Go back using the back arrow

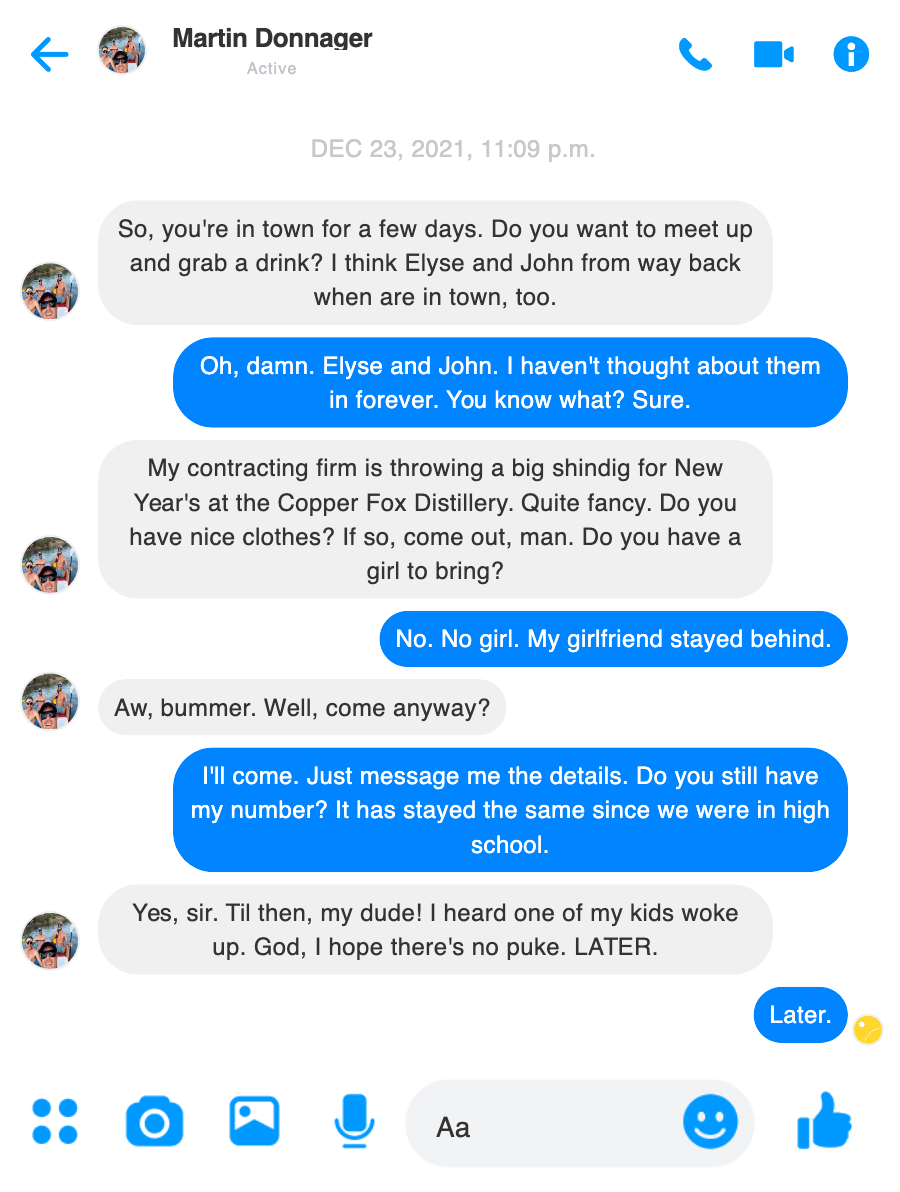pyautogui.click(x=49, y=54)
